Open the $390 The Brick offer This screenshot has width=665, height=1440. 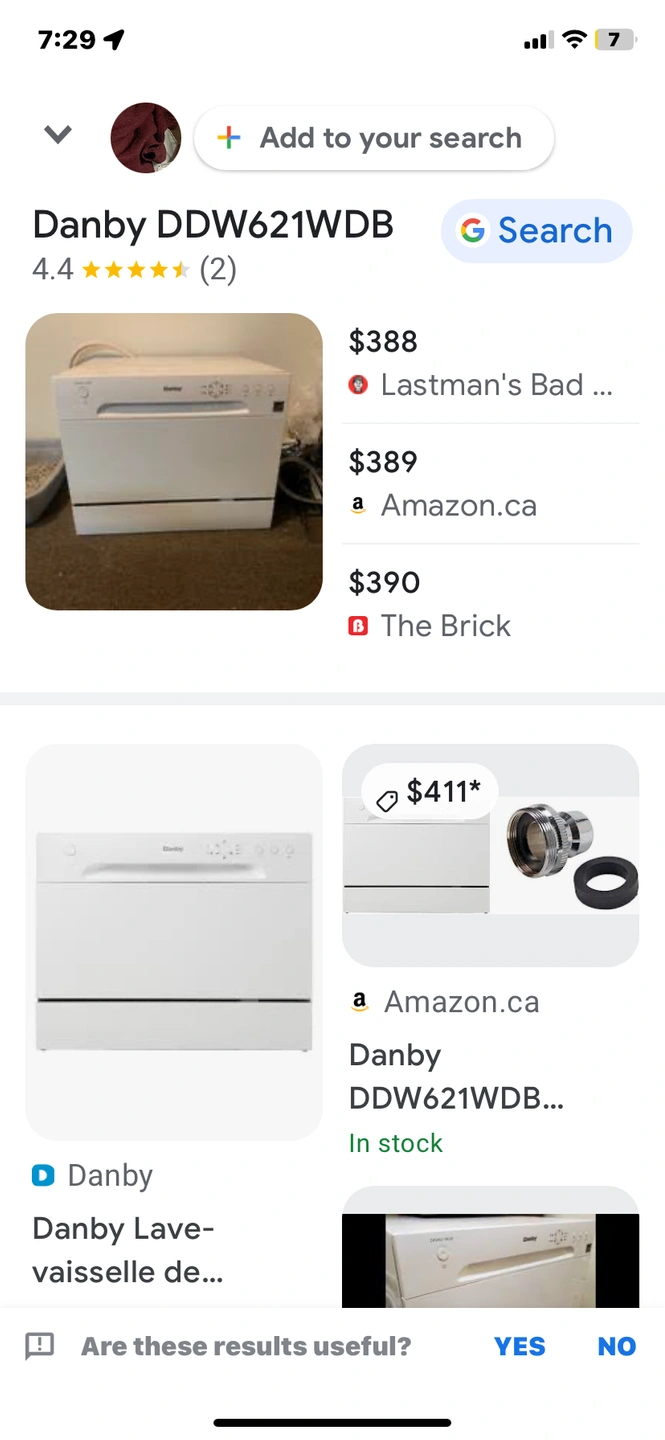click(491, 604)
